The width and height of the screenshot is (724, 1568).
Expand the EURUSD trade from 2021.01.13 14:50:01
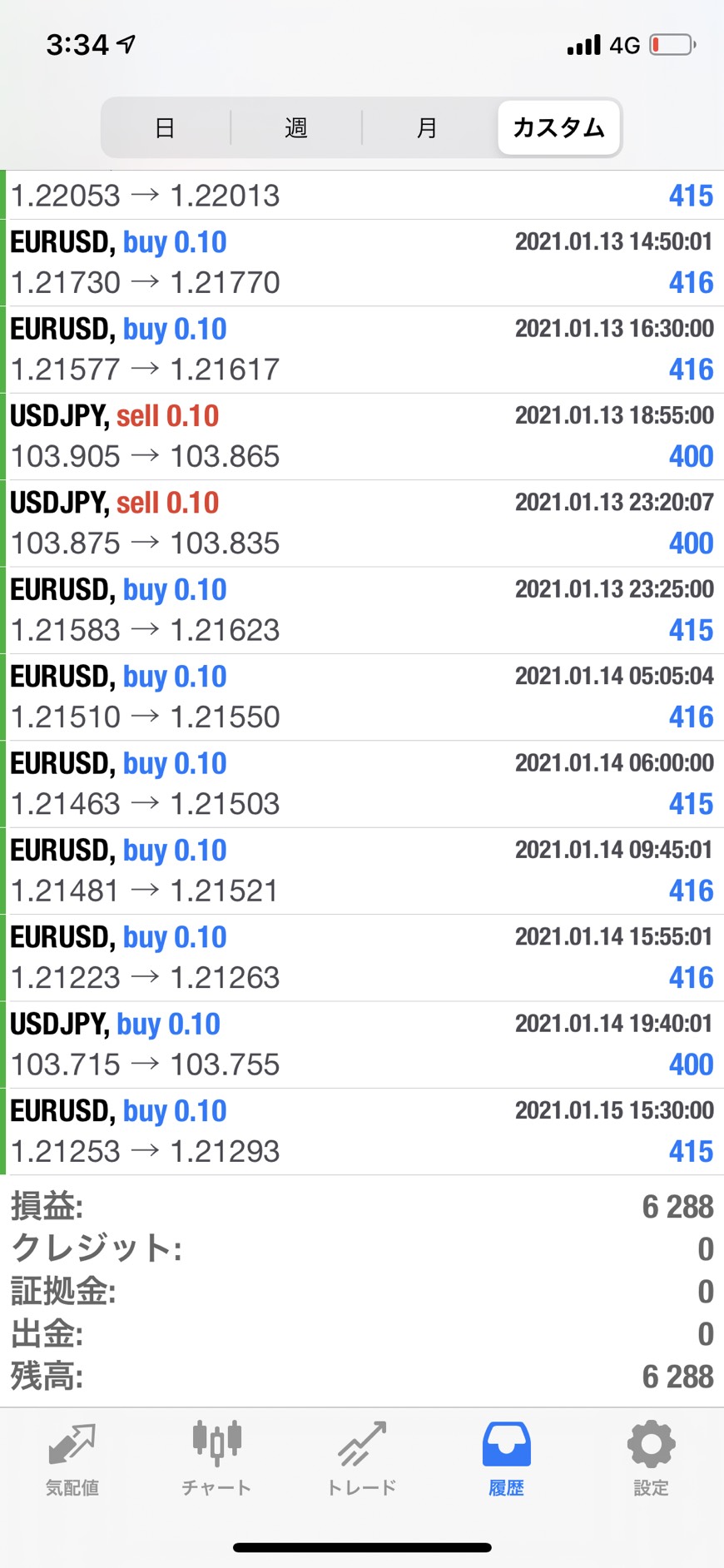[x=362, y=263]
